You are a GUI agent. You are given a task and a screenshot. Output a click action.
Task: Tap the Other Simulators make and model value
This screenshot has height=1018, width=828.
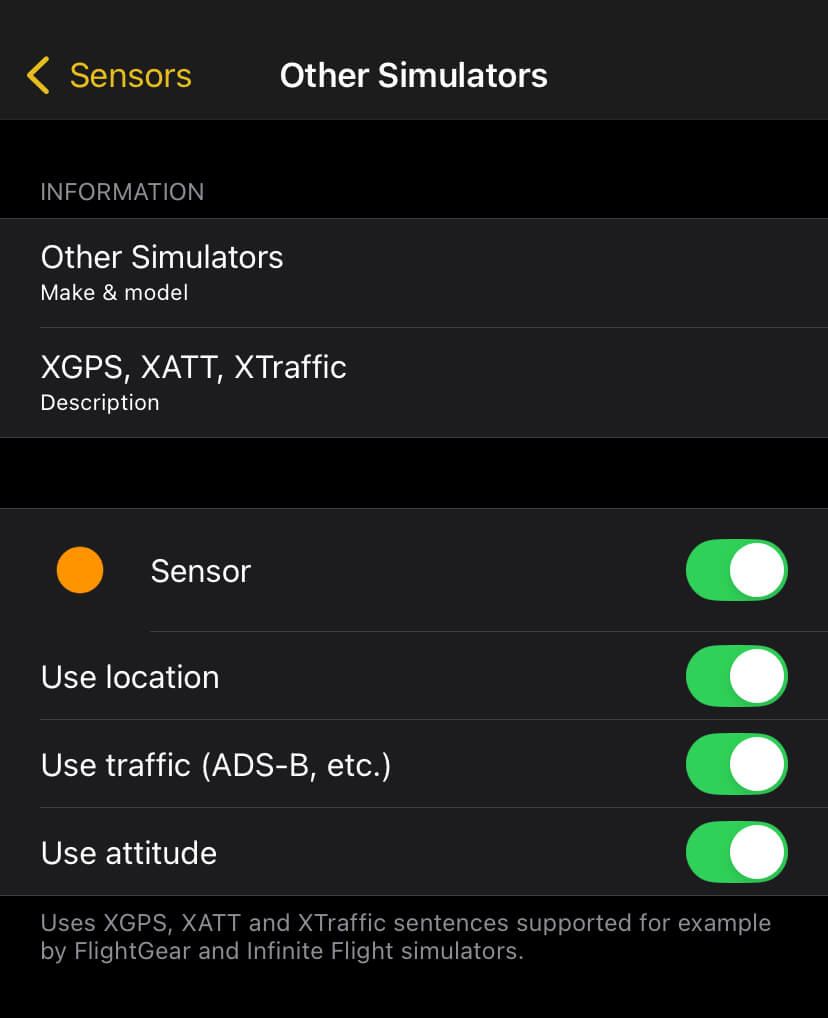tap(162, 257)
